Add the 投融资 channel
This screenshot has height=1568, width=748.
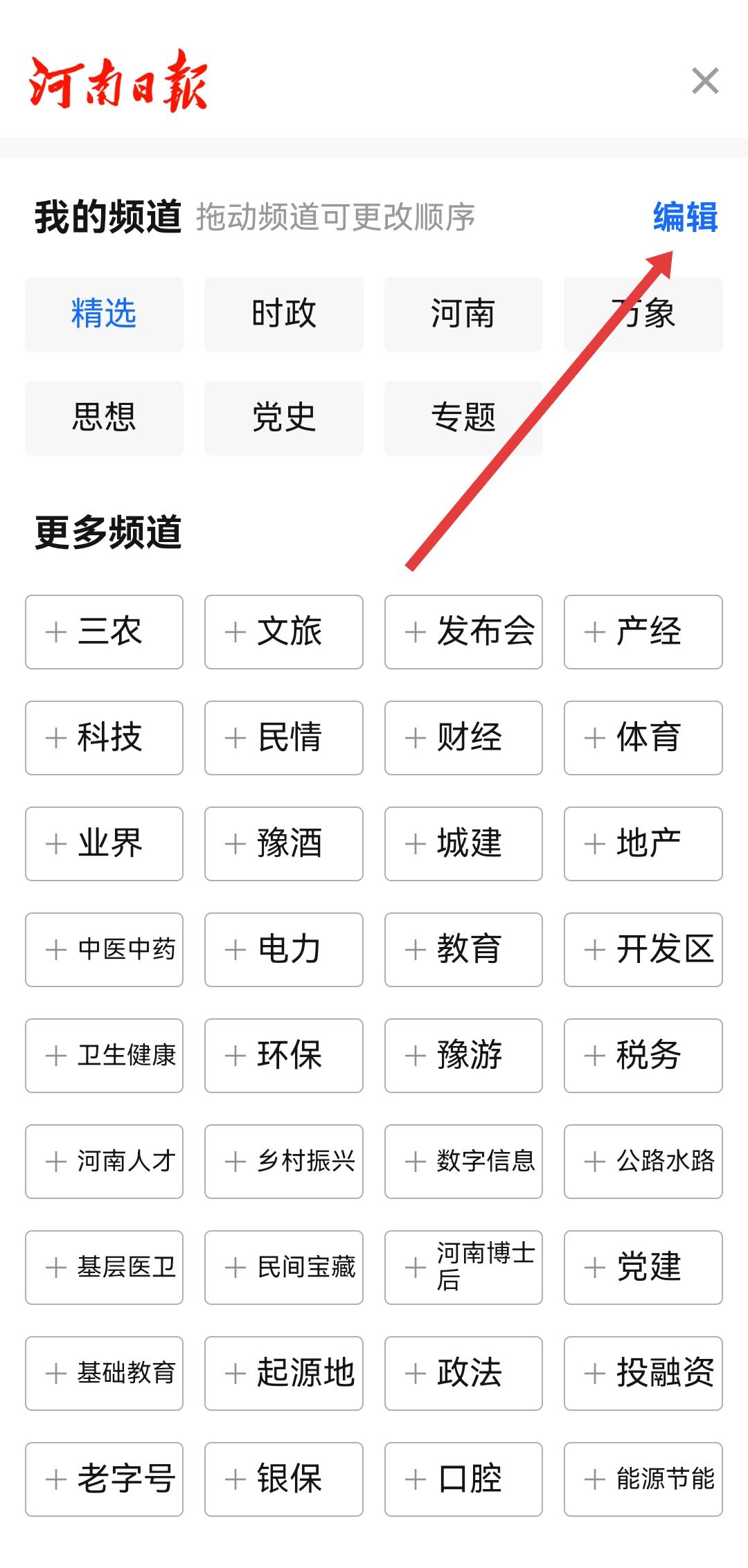coord(643,1373)
